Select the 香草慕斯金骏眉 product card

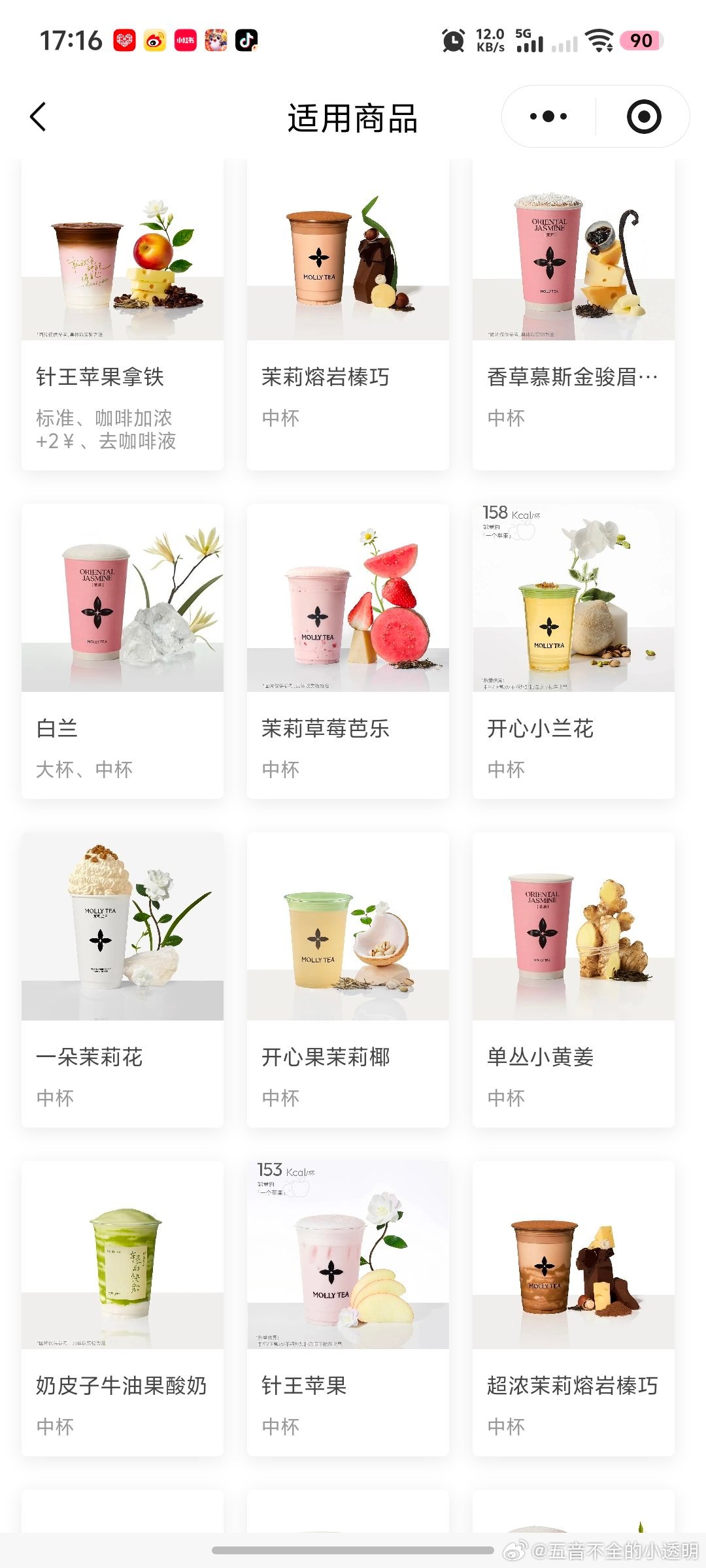click(x=573, y=314)
